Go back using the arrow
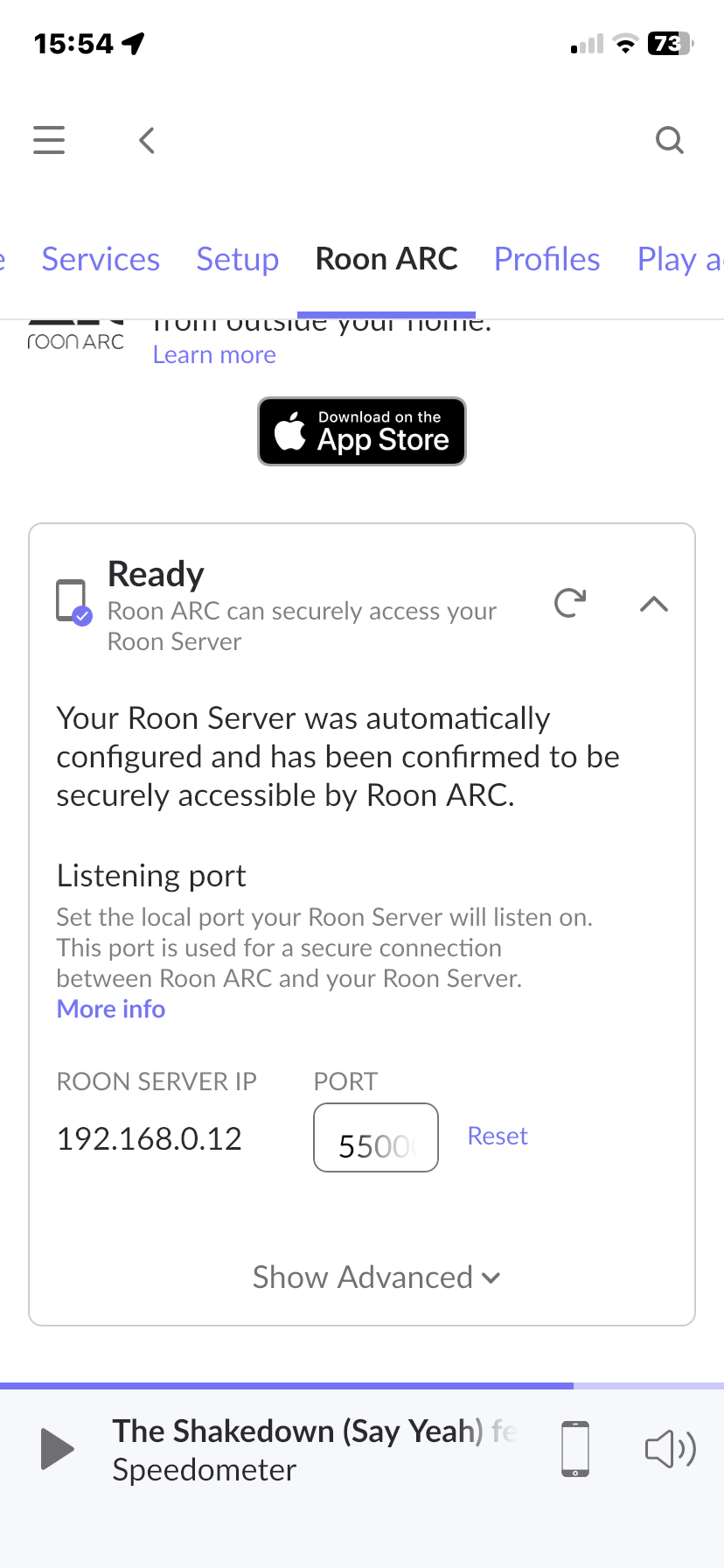724x1568 pixels. [x=147, y=140]
